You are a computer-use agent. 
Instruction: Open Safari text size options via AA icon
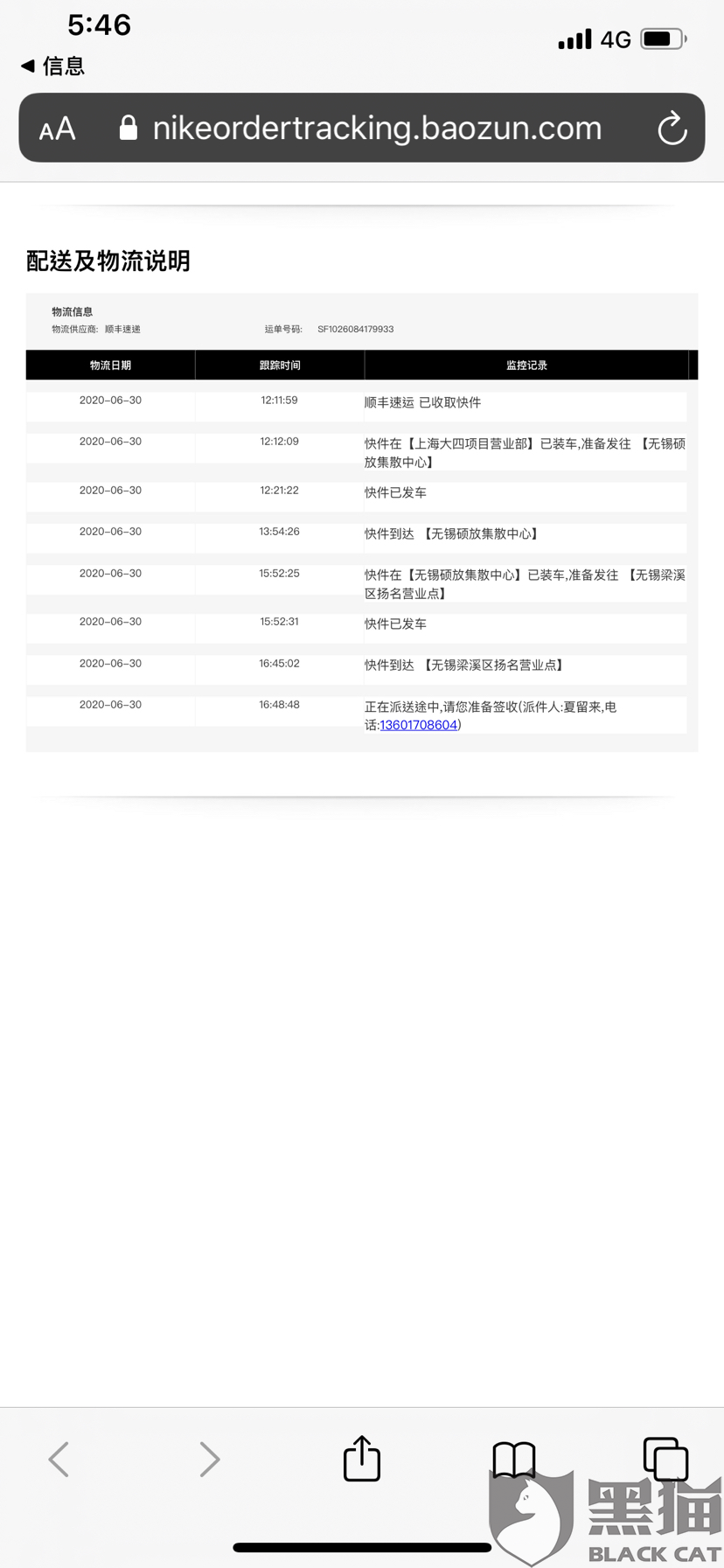[56, 128]
